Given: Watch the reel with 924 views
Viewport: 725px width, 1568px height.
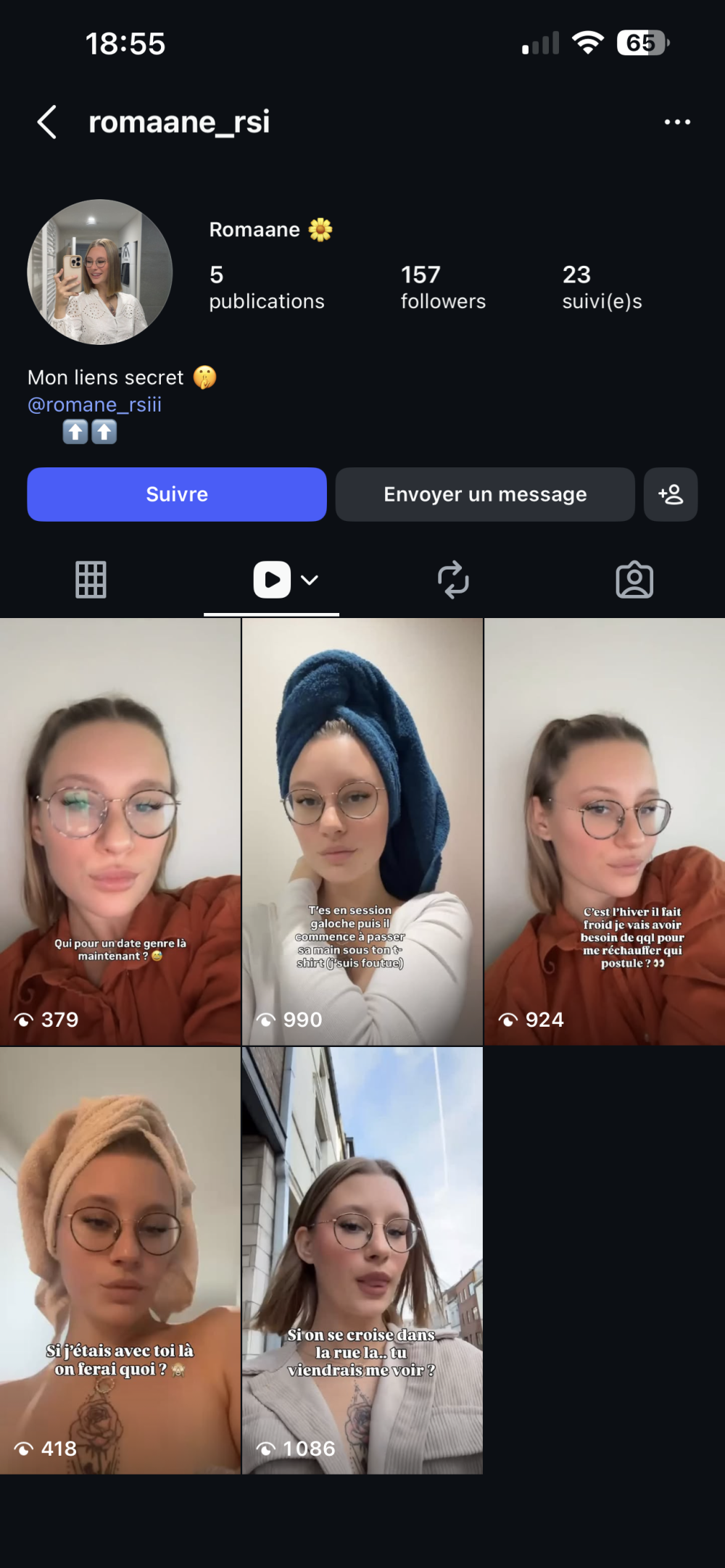Looking at the screenshot, I should point(605,831).
